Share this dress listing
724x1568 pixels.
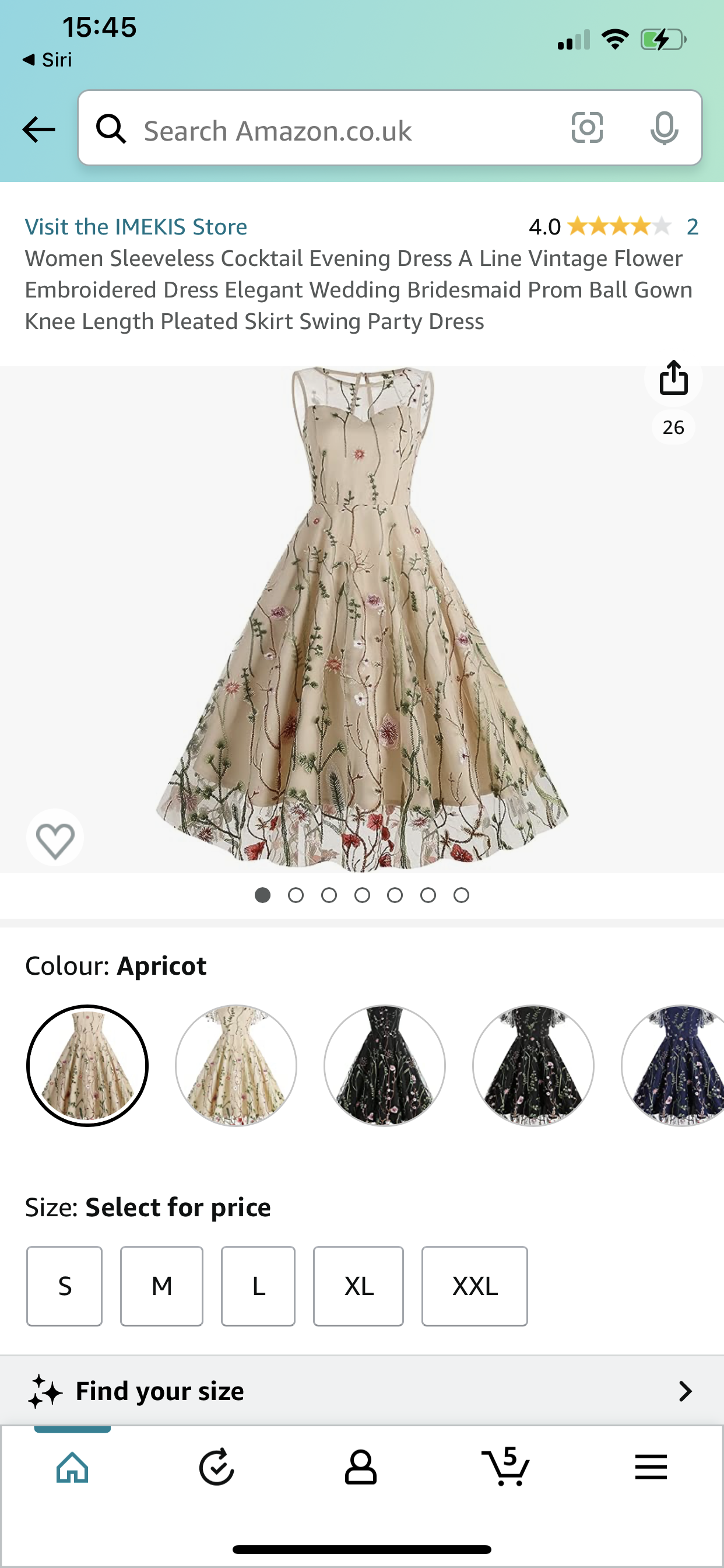click(673, 378)
